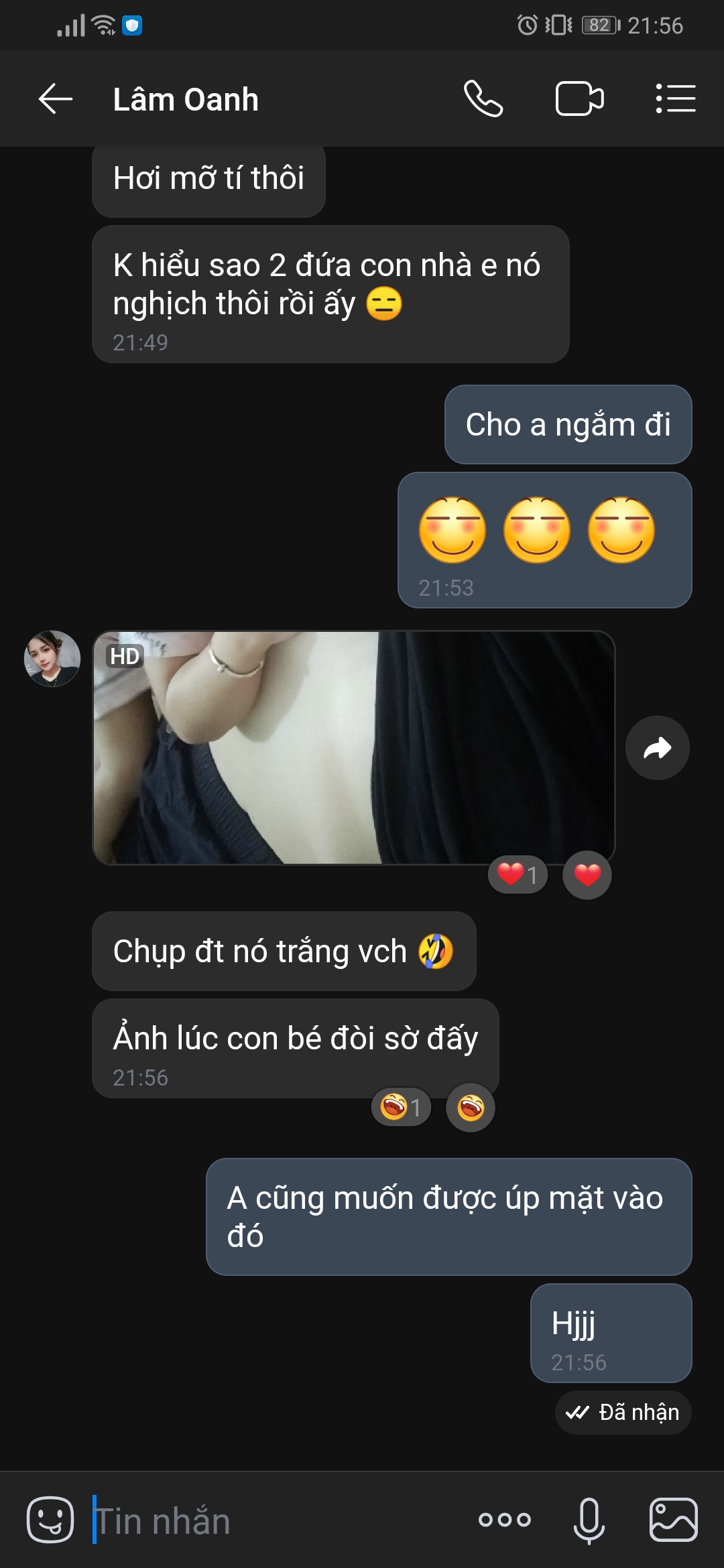
Task: React with the laughing emoji to the 21:56 message
Action: tap(471, 1108)
